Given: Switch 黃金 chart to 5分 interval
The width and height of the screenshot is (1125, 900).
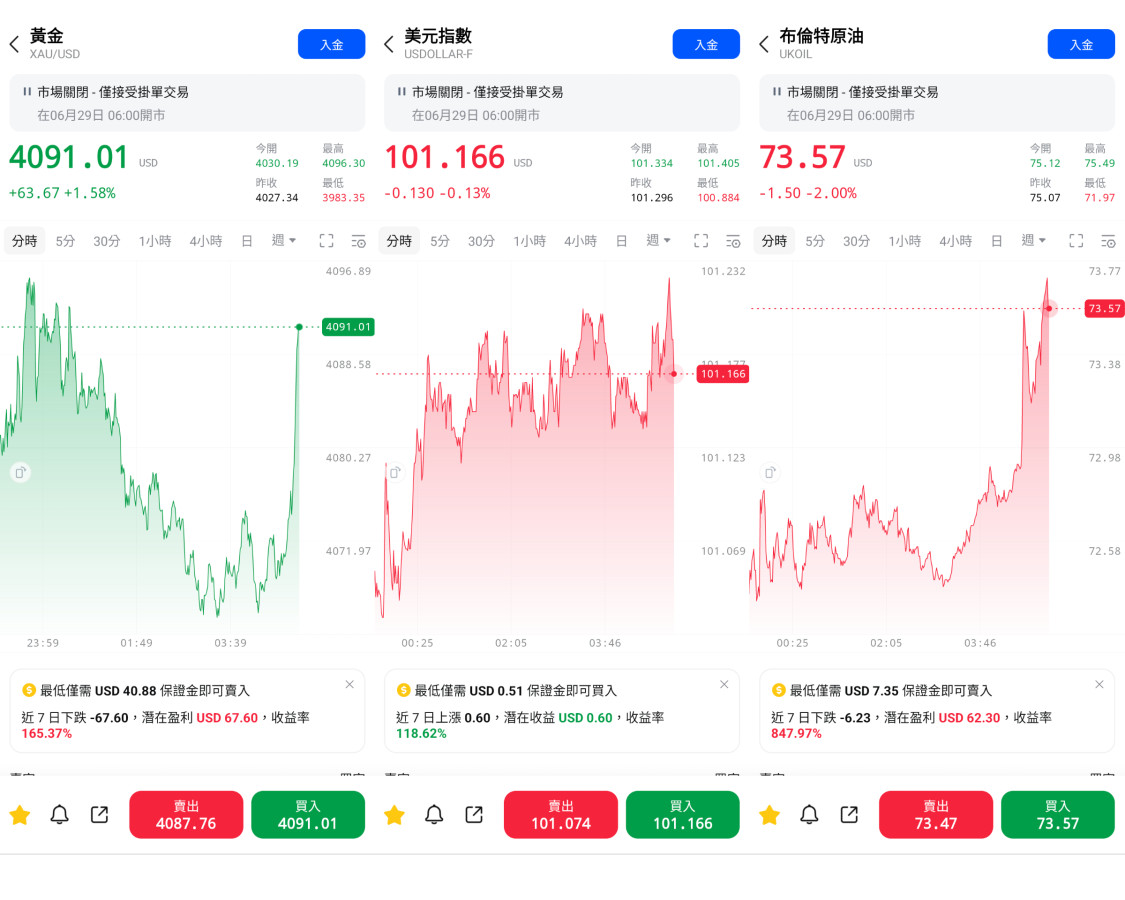Looking at the screenshot, I should point(65,241).
